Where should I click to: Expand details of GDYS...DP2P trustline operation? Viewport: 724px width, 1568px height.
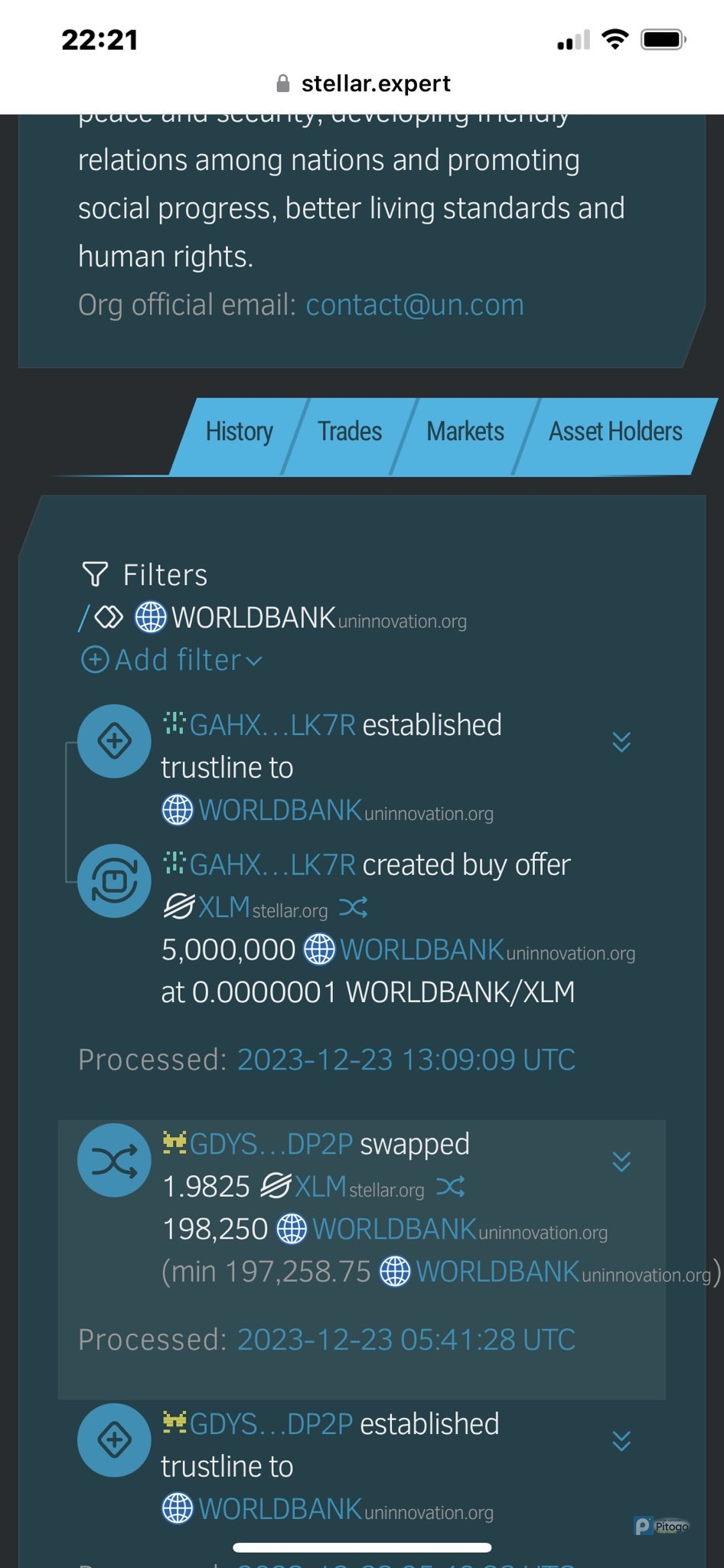[621, 1441]
